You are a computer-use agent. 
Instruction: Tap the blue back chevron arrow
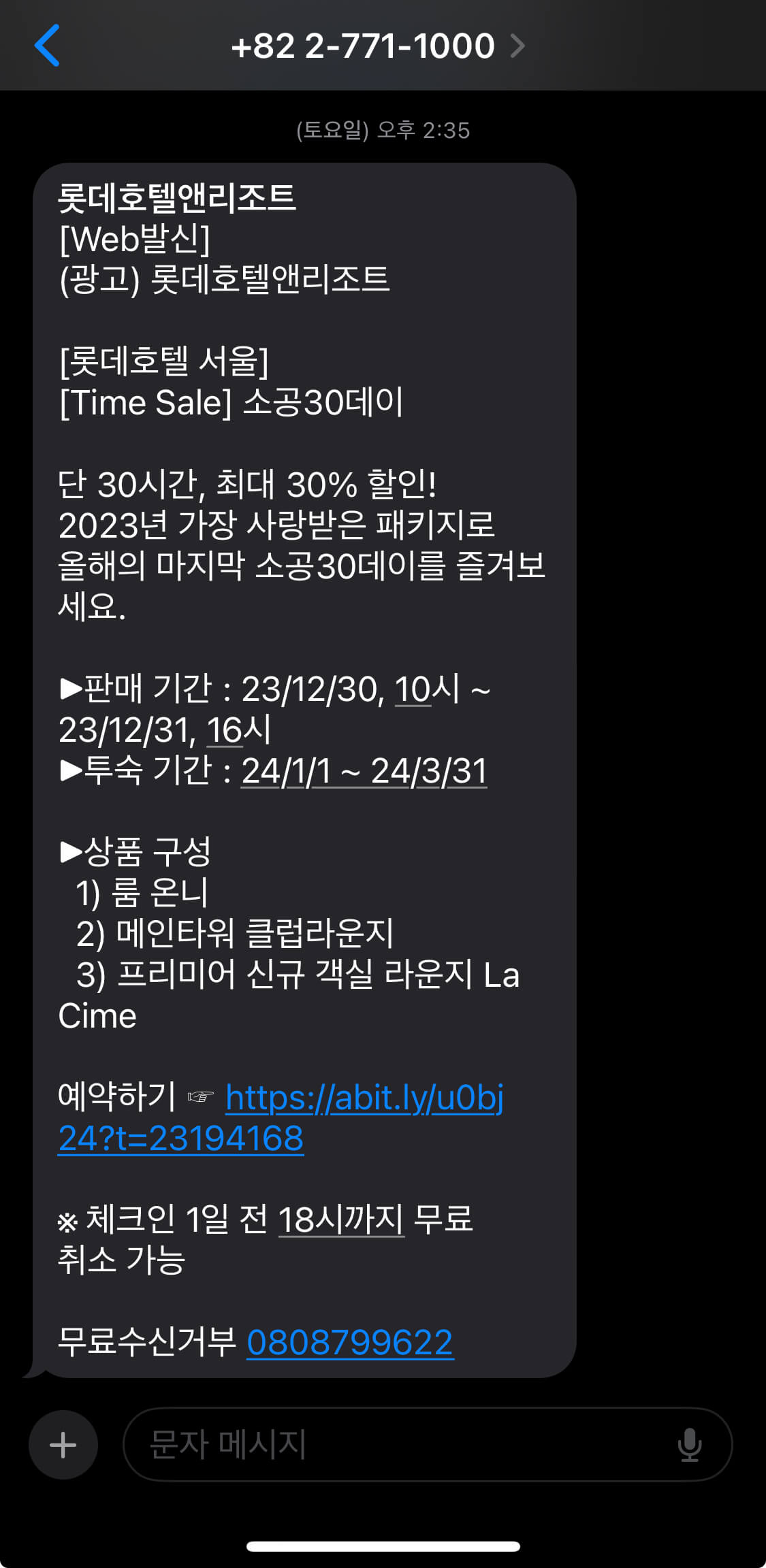click(x=48, y=46)
